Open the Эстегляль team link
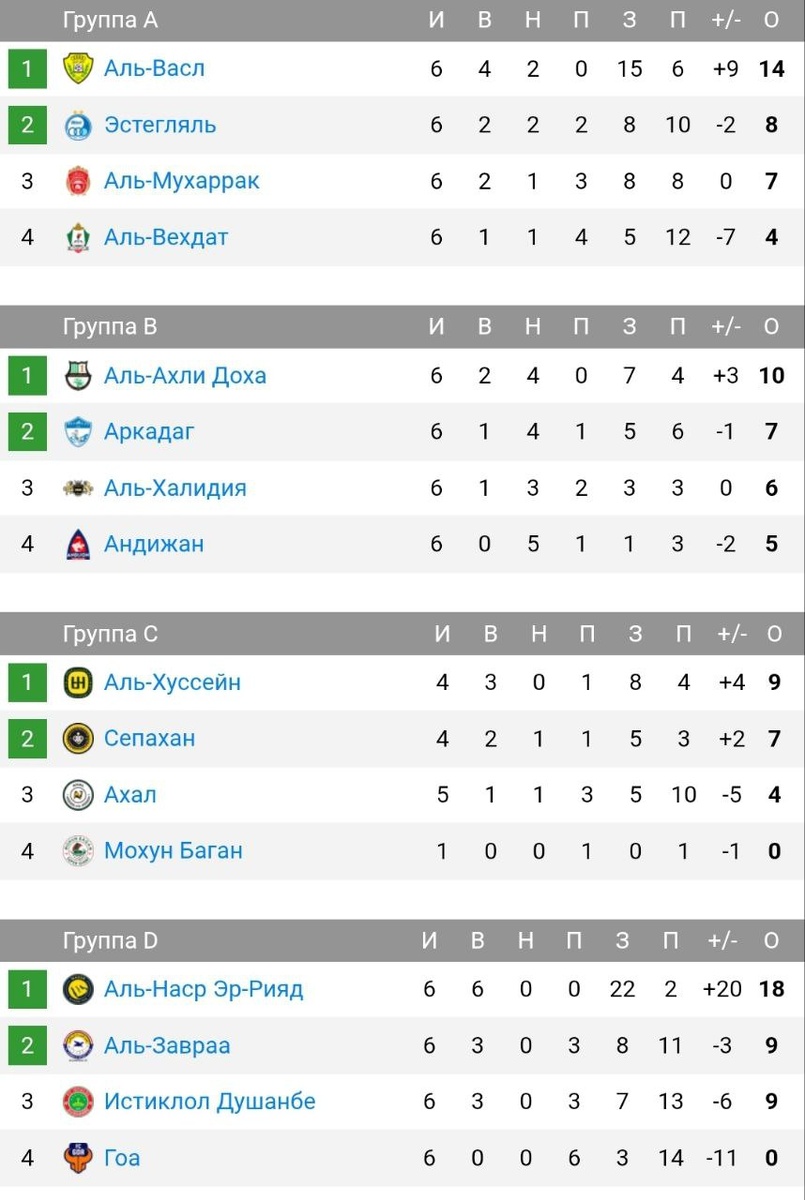Screen dimensions: 805x1200 pyautogui.click(x=160, y=125)
